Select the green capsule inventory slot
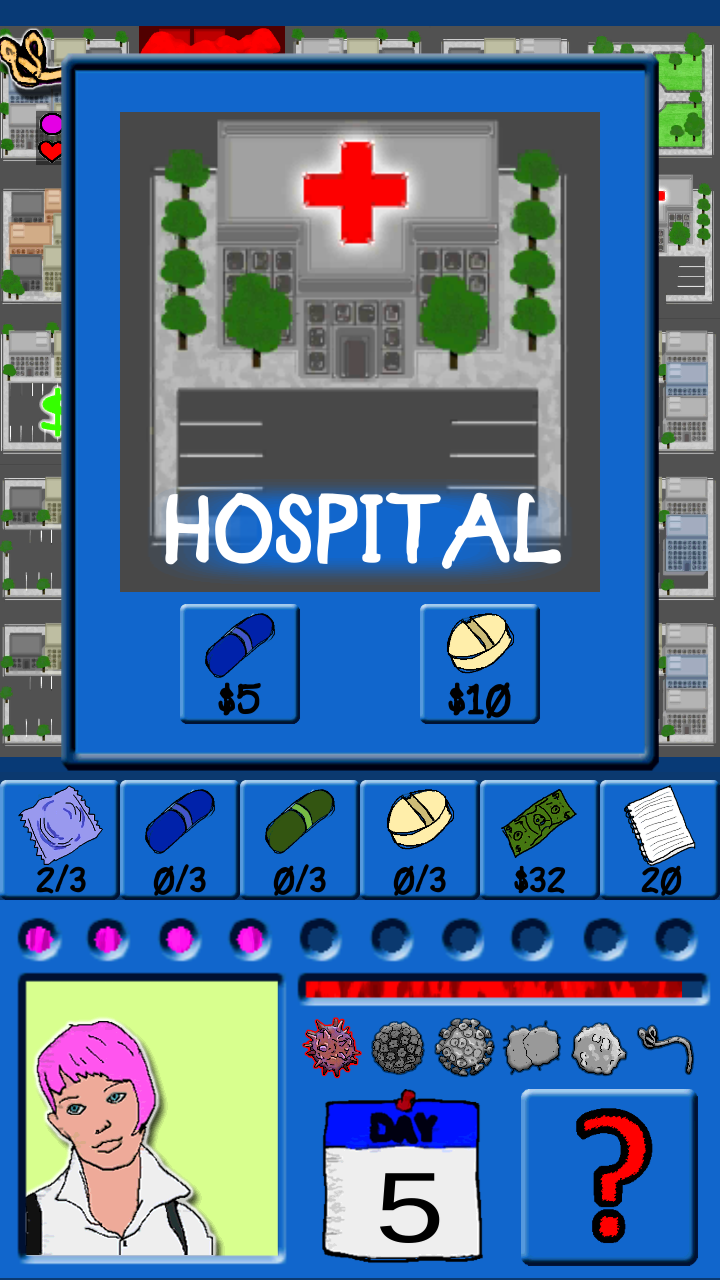720x1280 pixels. [x=300, y=840]
